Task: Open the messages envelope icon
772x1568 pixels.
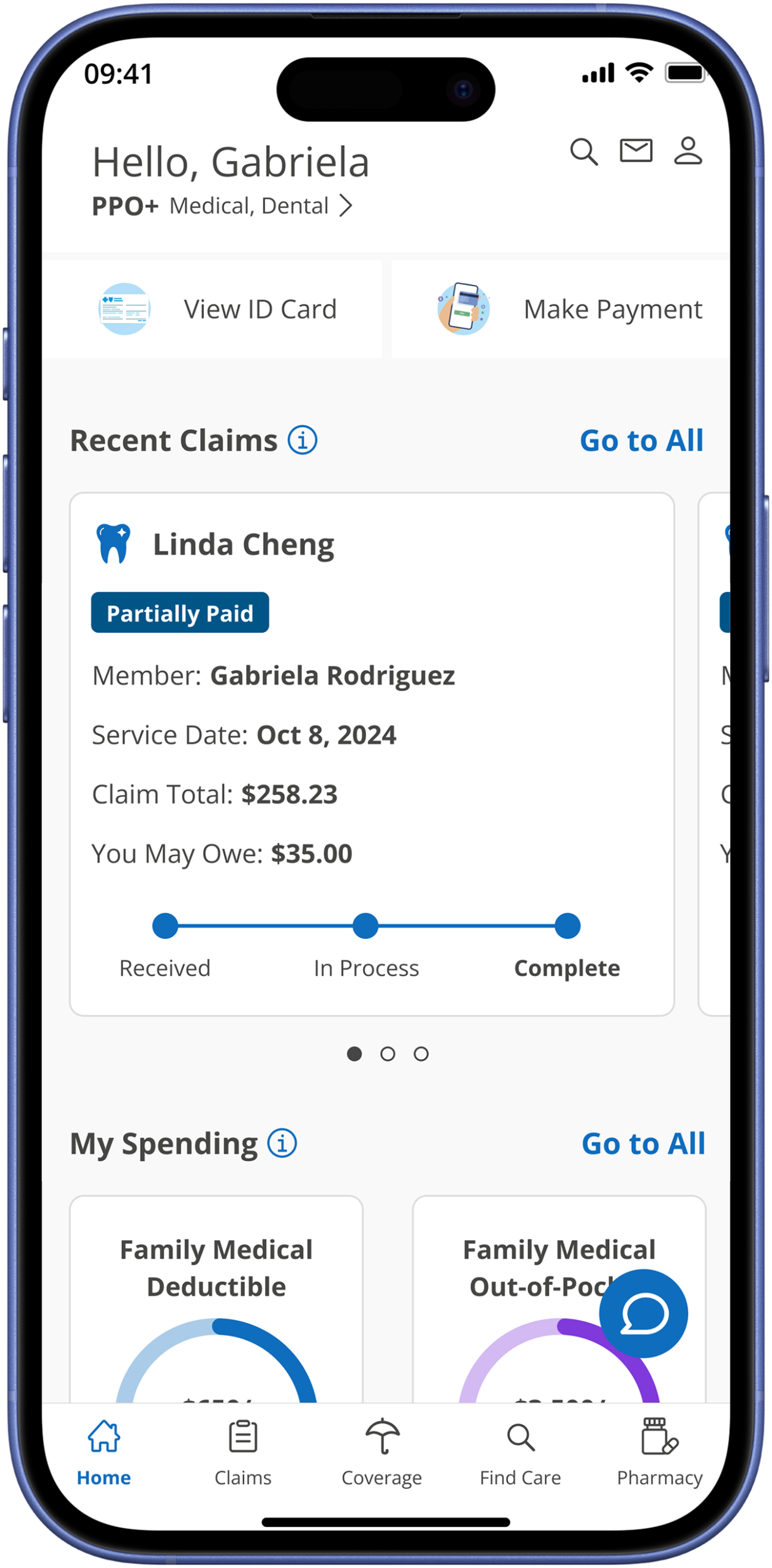Action: 635,151
